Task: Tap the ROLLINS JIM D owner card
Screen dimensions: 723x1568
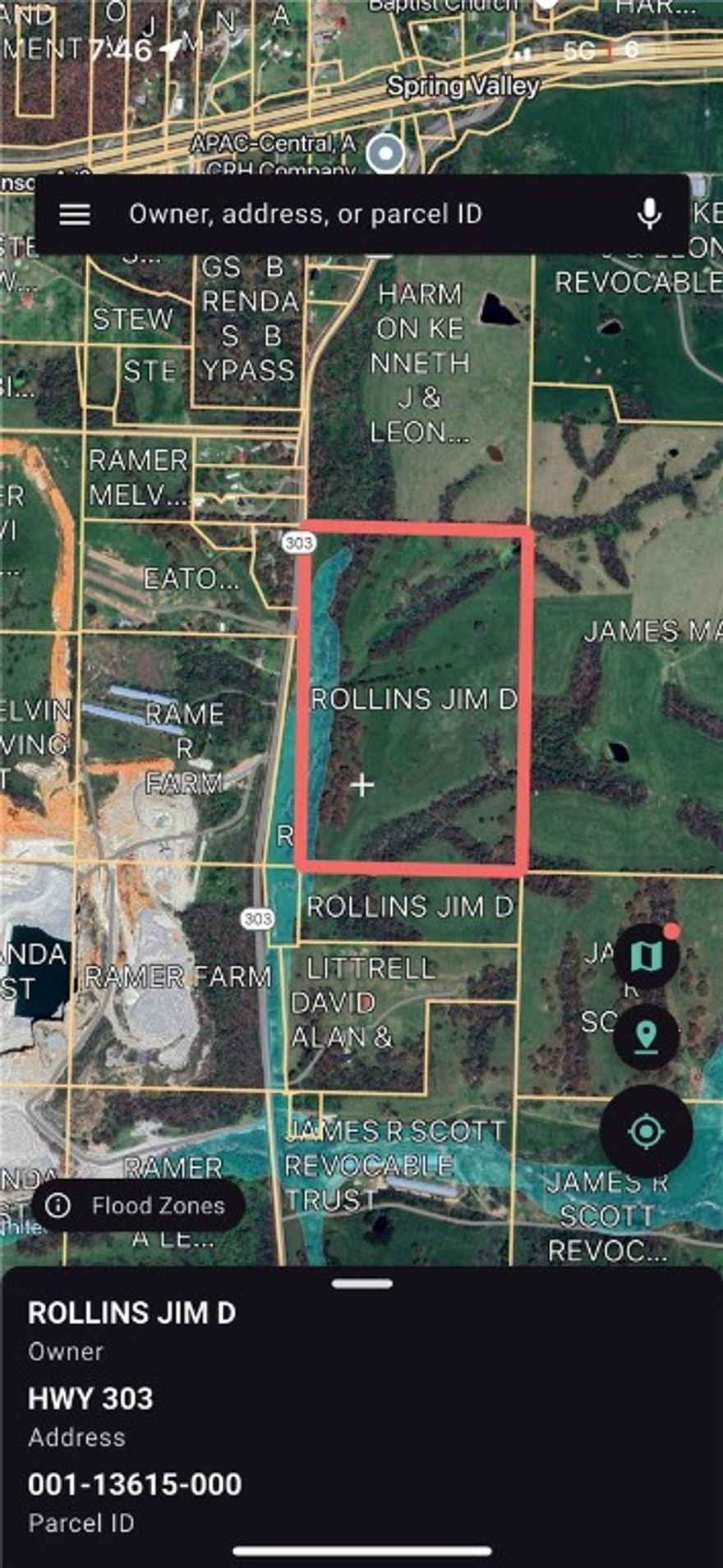Action: coord(131,1312)
